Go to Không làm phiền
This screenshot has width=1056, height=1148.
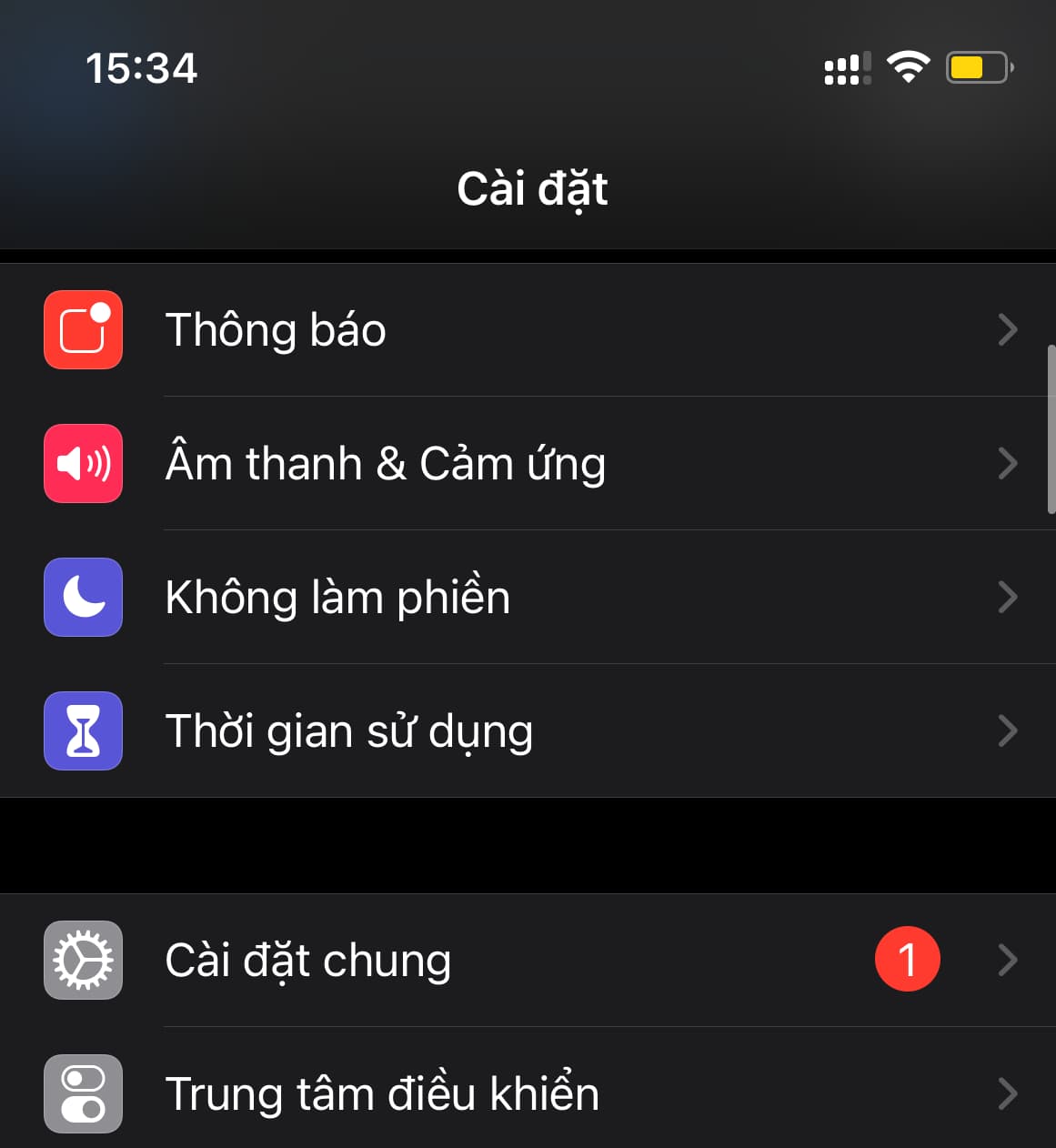pos(528,598)
